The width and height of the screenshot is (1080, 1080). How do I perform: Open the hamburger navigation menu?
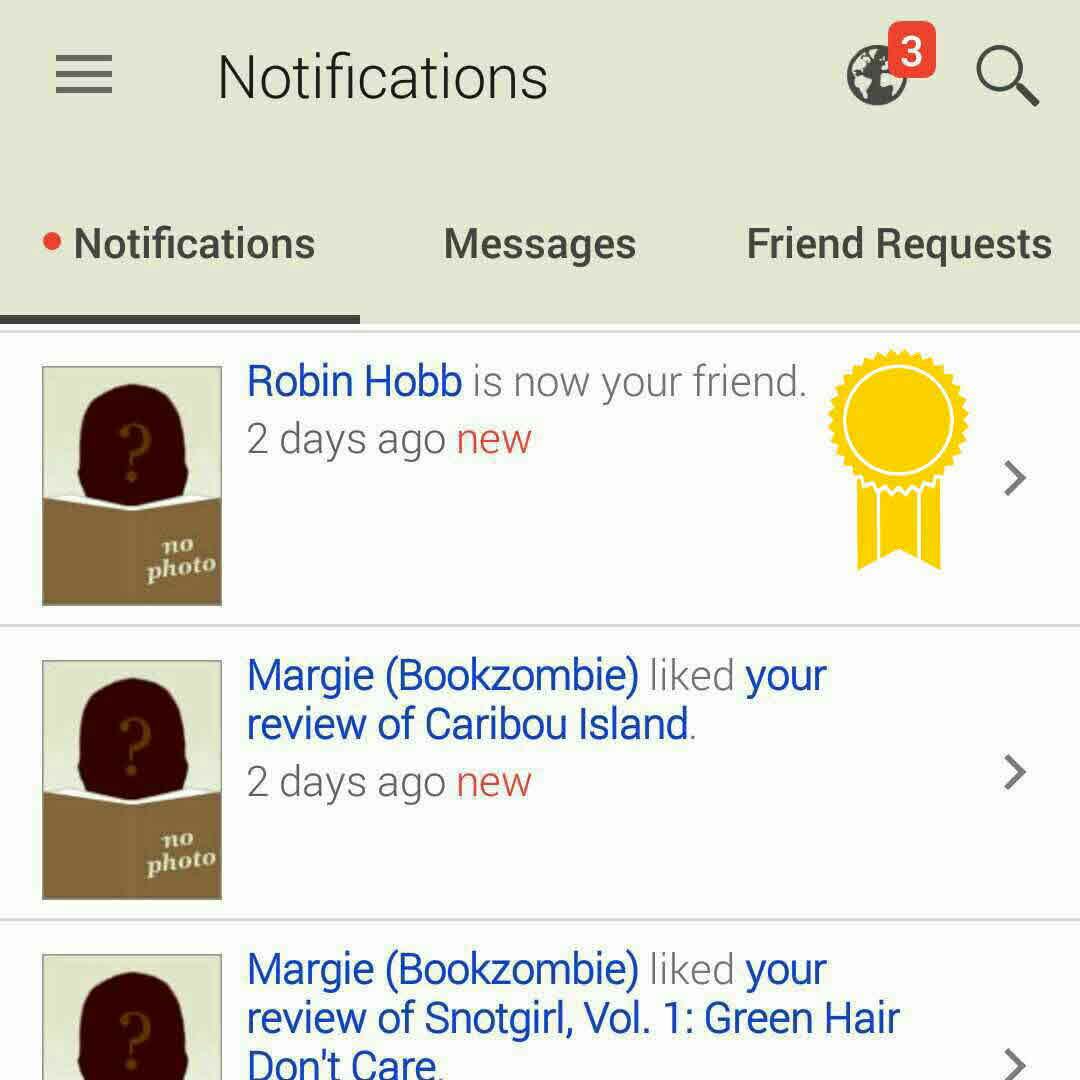[x=84, y=75]
